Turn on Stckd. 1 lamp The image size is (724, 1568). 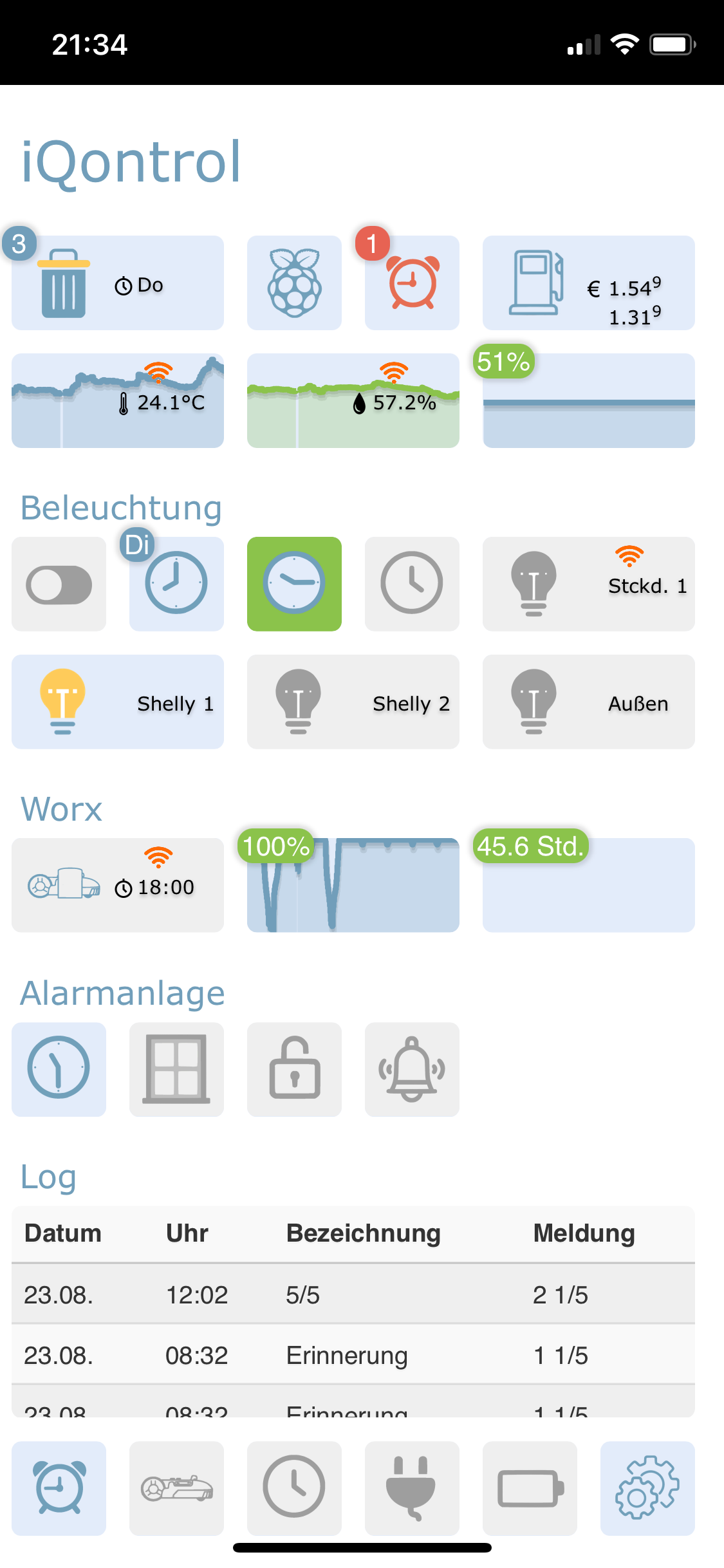(x=589, y=584)
